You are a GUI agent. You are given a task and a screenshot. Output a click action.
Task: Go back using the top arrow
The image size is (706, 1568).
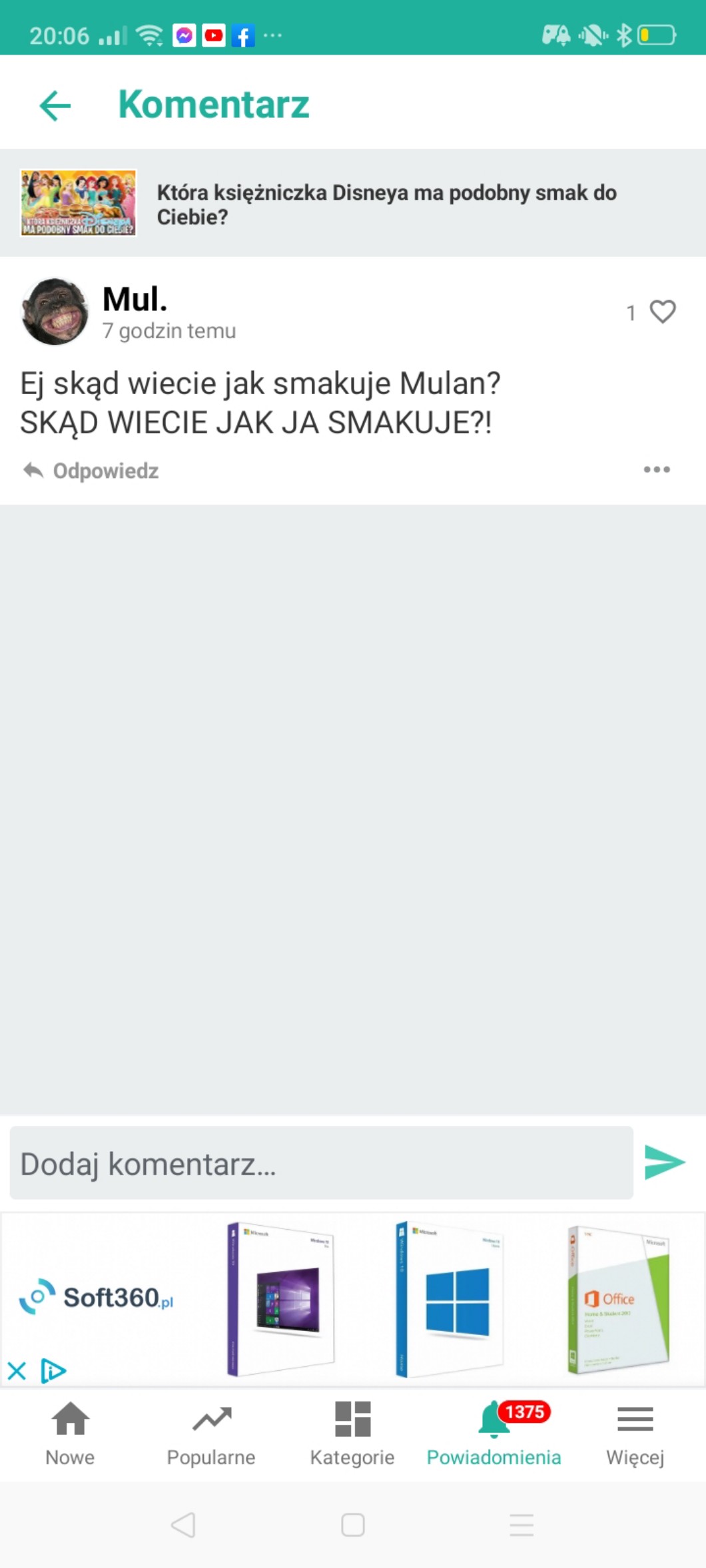[x=55, y=105]
